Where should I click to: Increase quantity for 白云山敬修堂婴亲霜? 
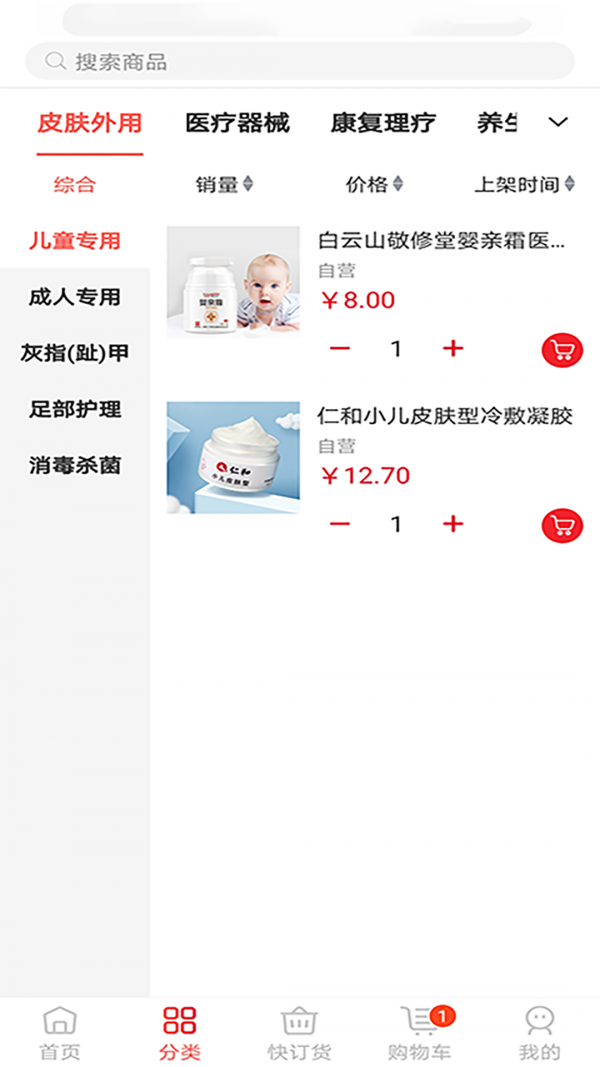[453, 348]
